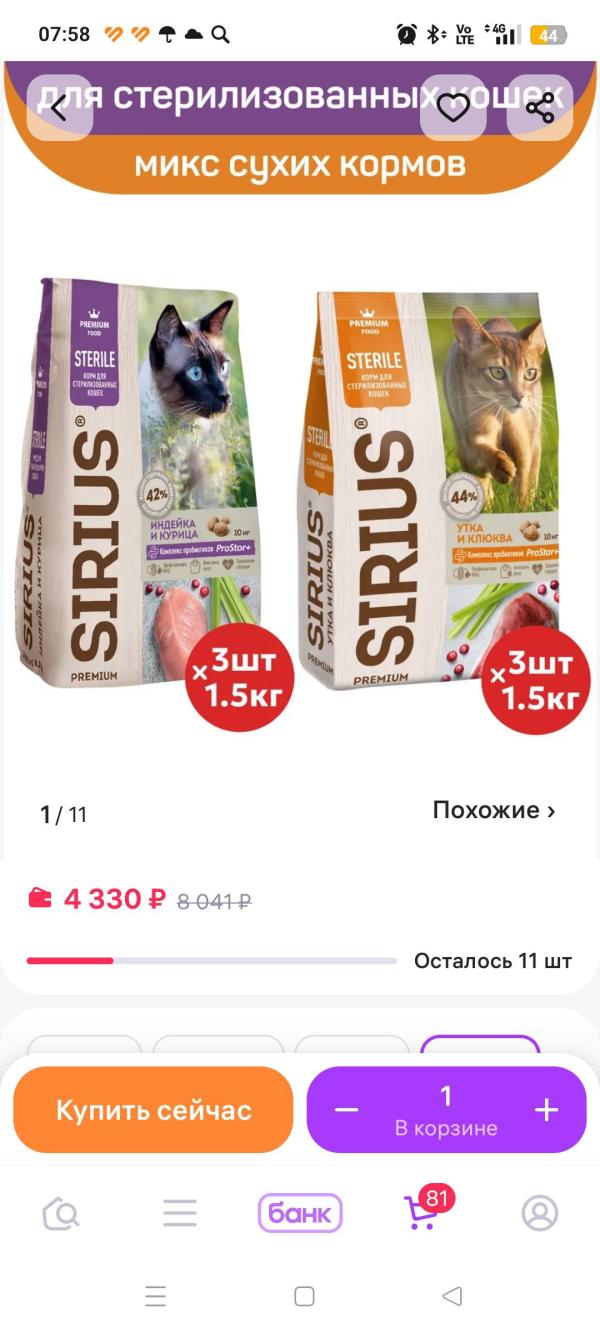
Task: Add this product to favorites
Action: tap(453, 107)
